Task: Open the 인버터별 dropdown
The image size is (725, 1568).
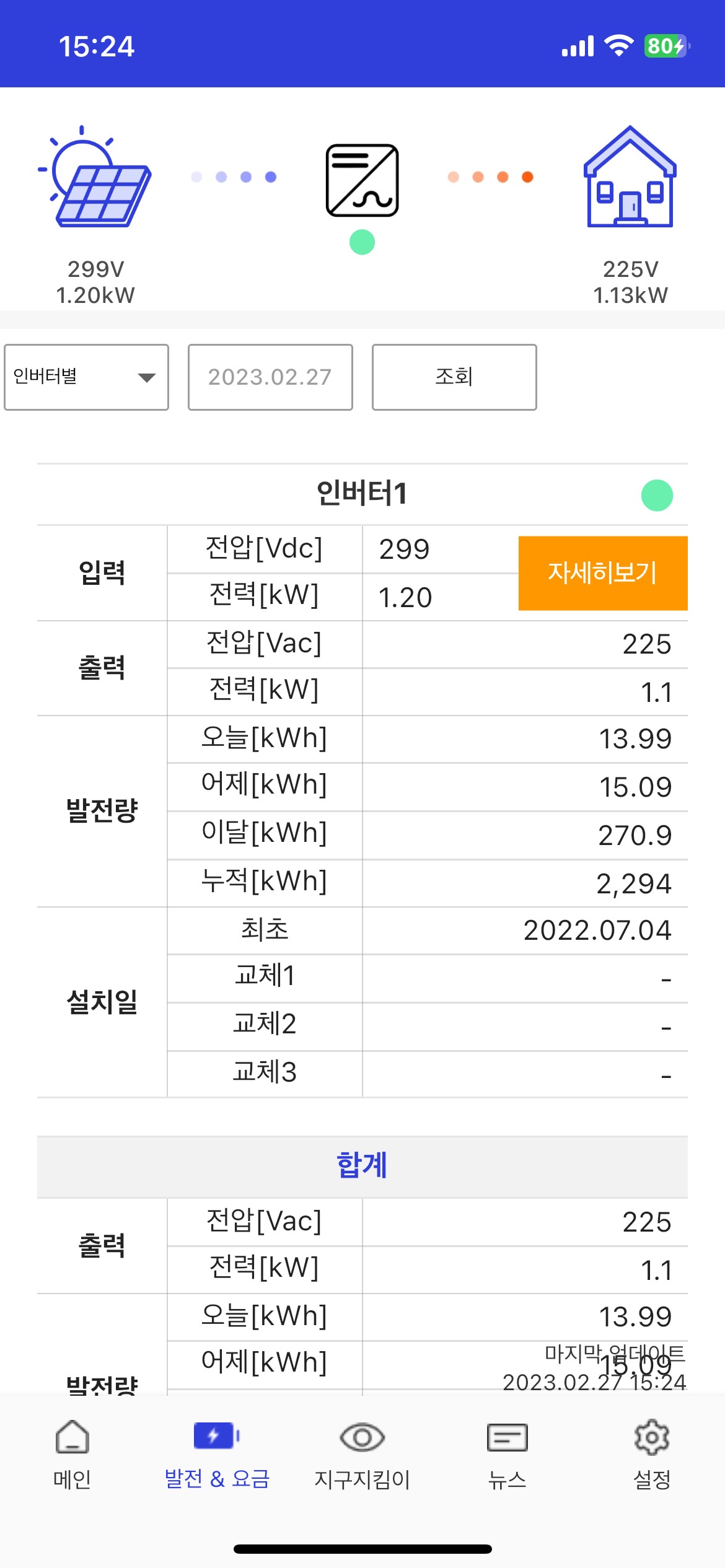Action: [87, 377]
